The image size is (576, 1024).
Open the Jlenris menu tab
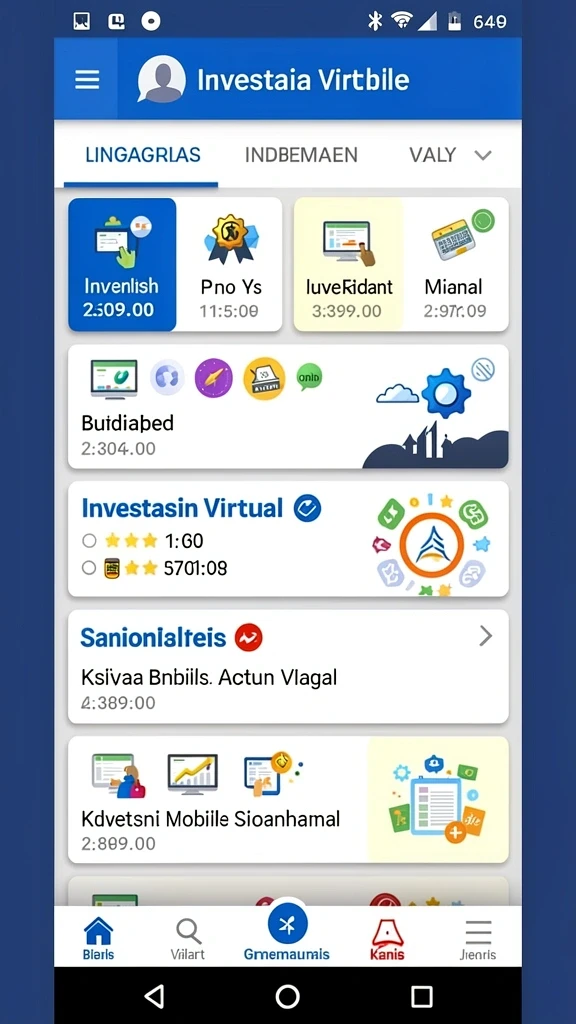point(478,939)
